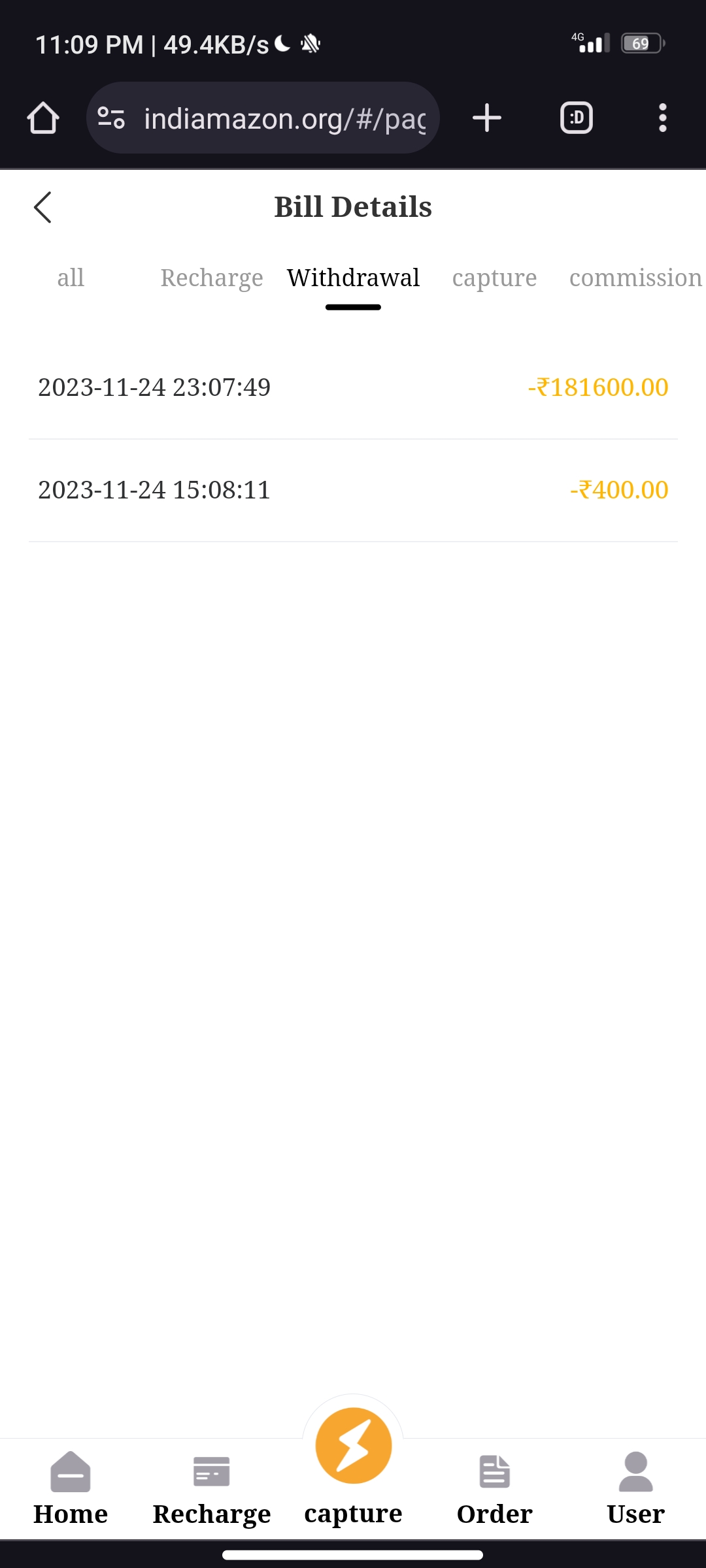This screenshot has width=706, height=1568.
Task: Tap the browser home icon
Action: [43, 118]
